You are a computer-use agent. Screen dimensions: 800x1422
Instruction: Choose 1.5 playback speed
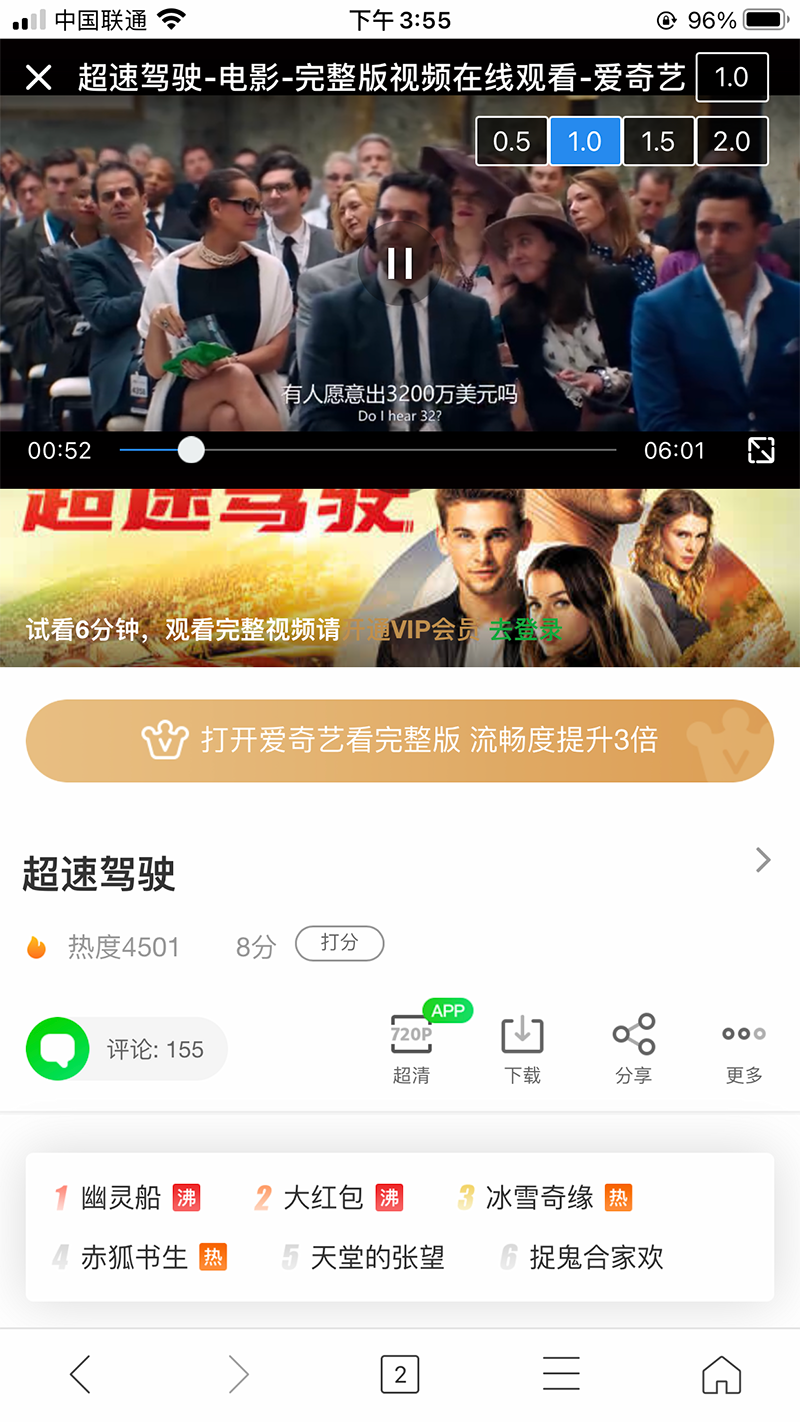pos(658,141)
